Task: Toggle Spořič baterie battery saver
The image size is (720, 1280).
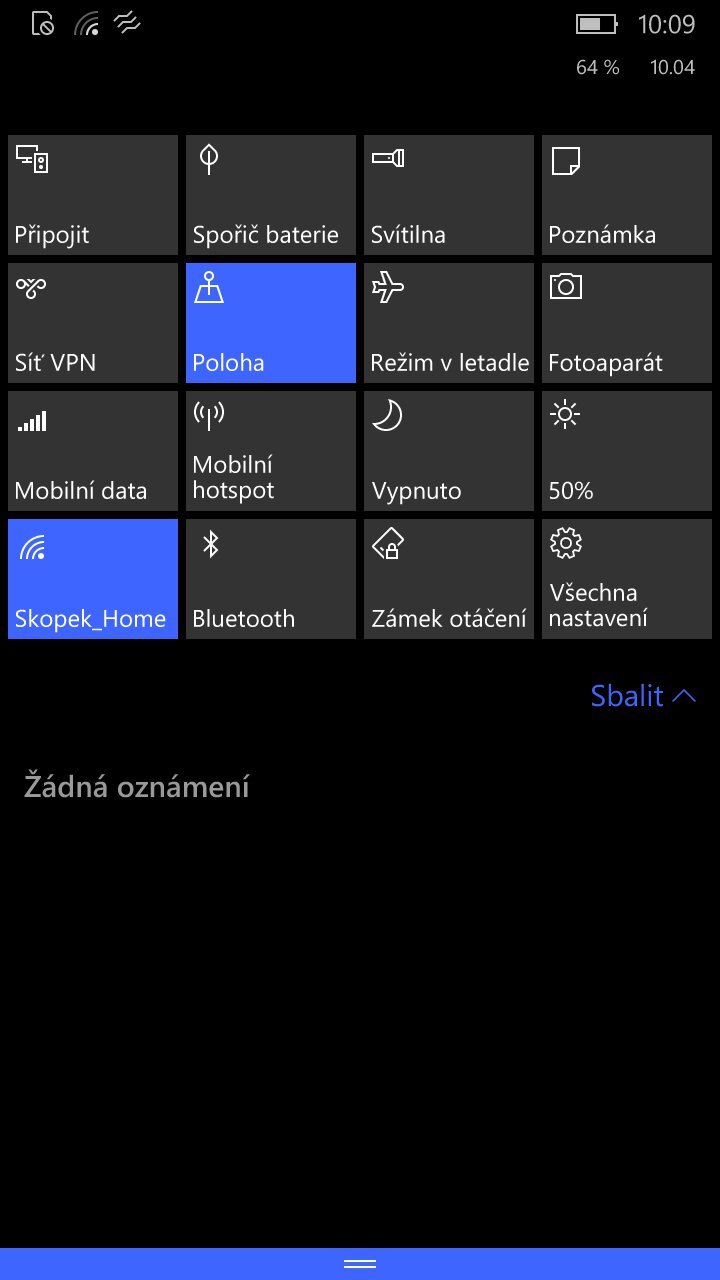Action: click(270, 194)
